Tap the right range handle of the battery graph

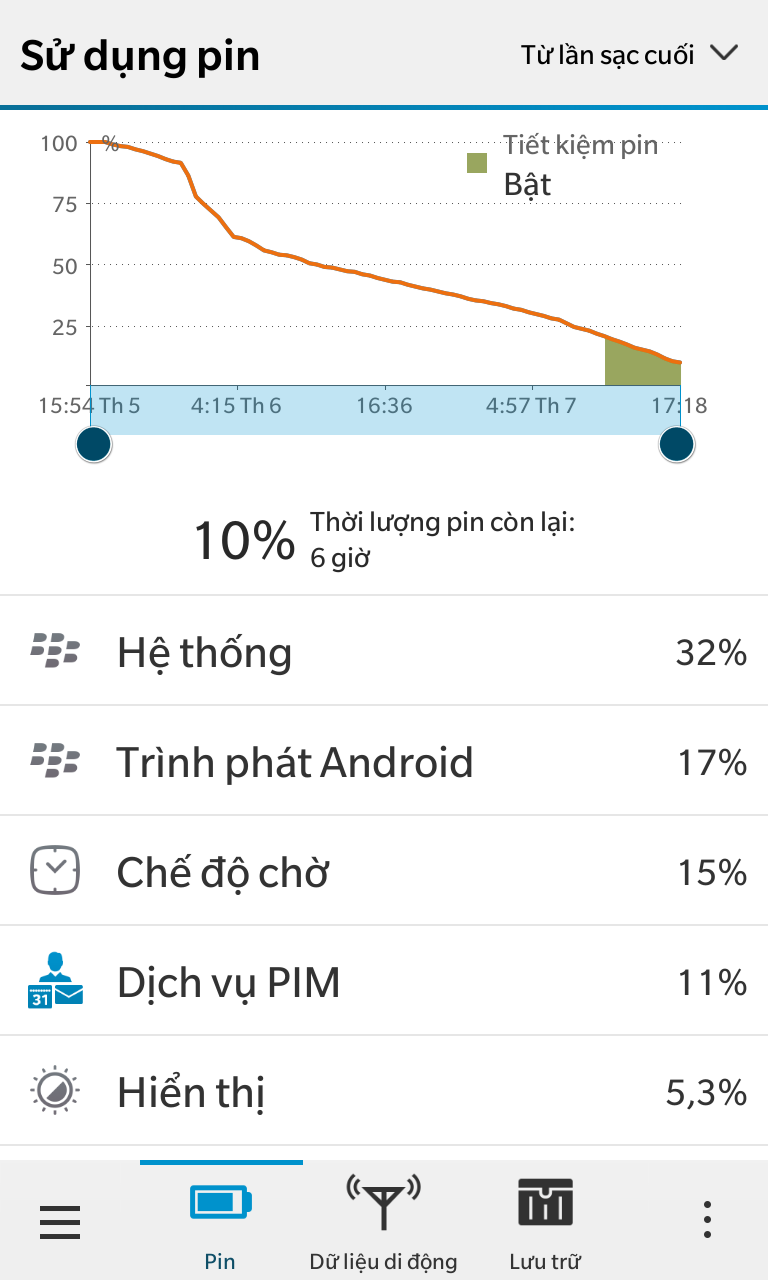click(677, 444)
